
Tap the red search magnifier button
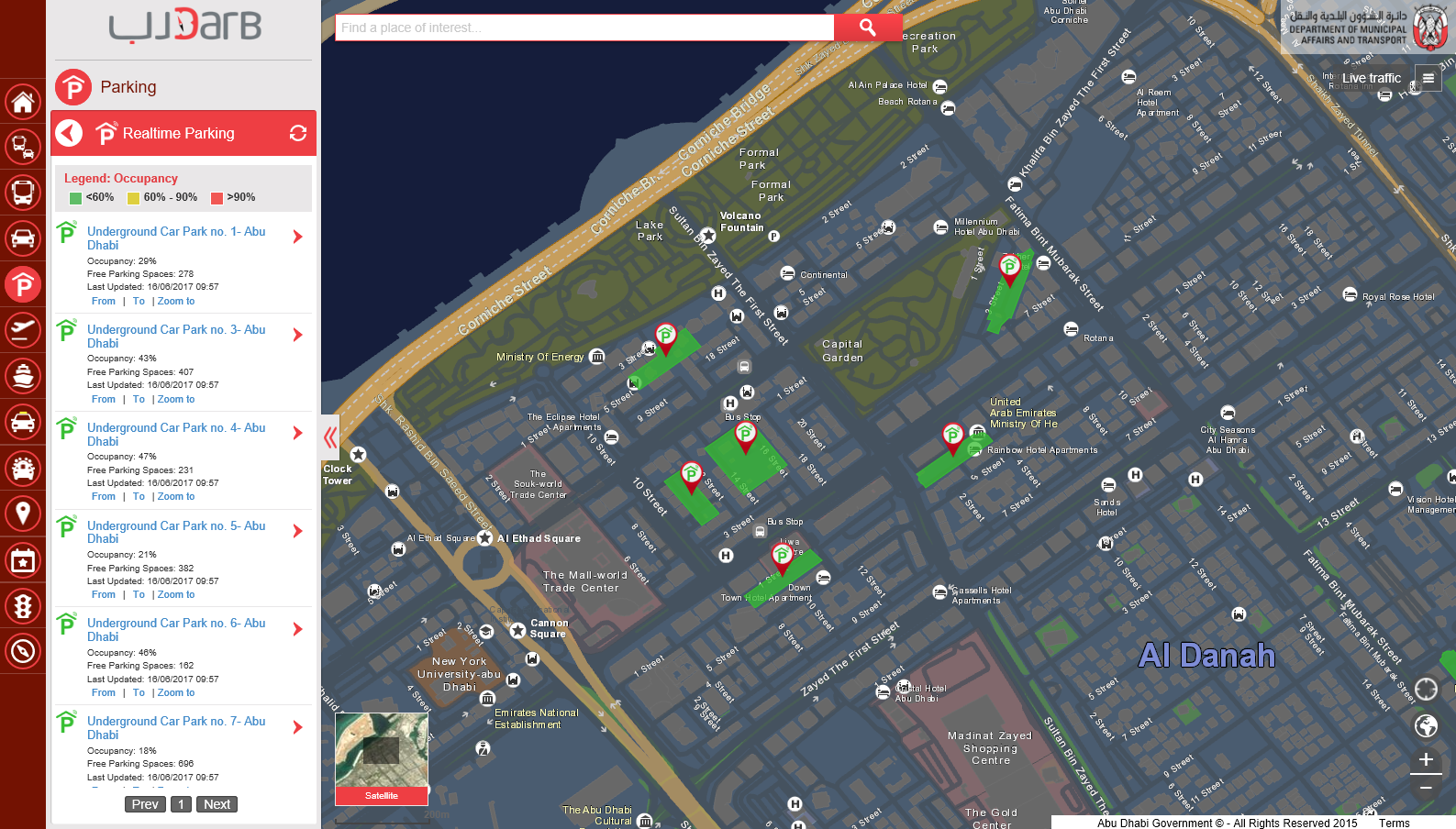(x=867, y=28)
